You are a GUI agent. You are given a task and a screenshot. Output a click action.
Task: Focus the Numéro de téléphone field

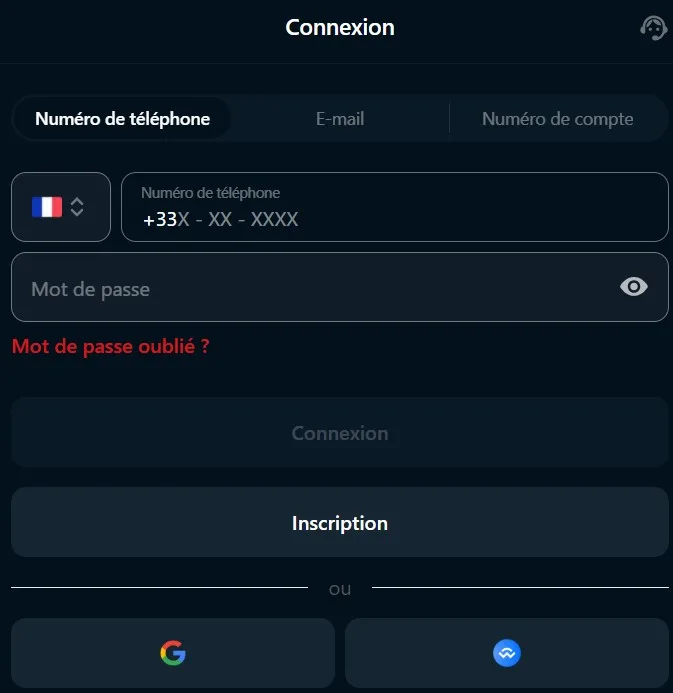(x=395, y=207)
